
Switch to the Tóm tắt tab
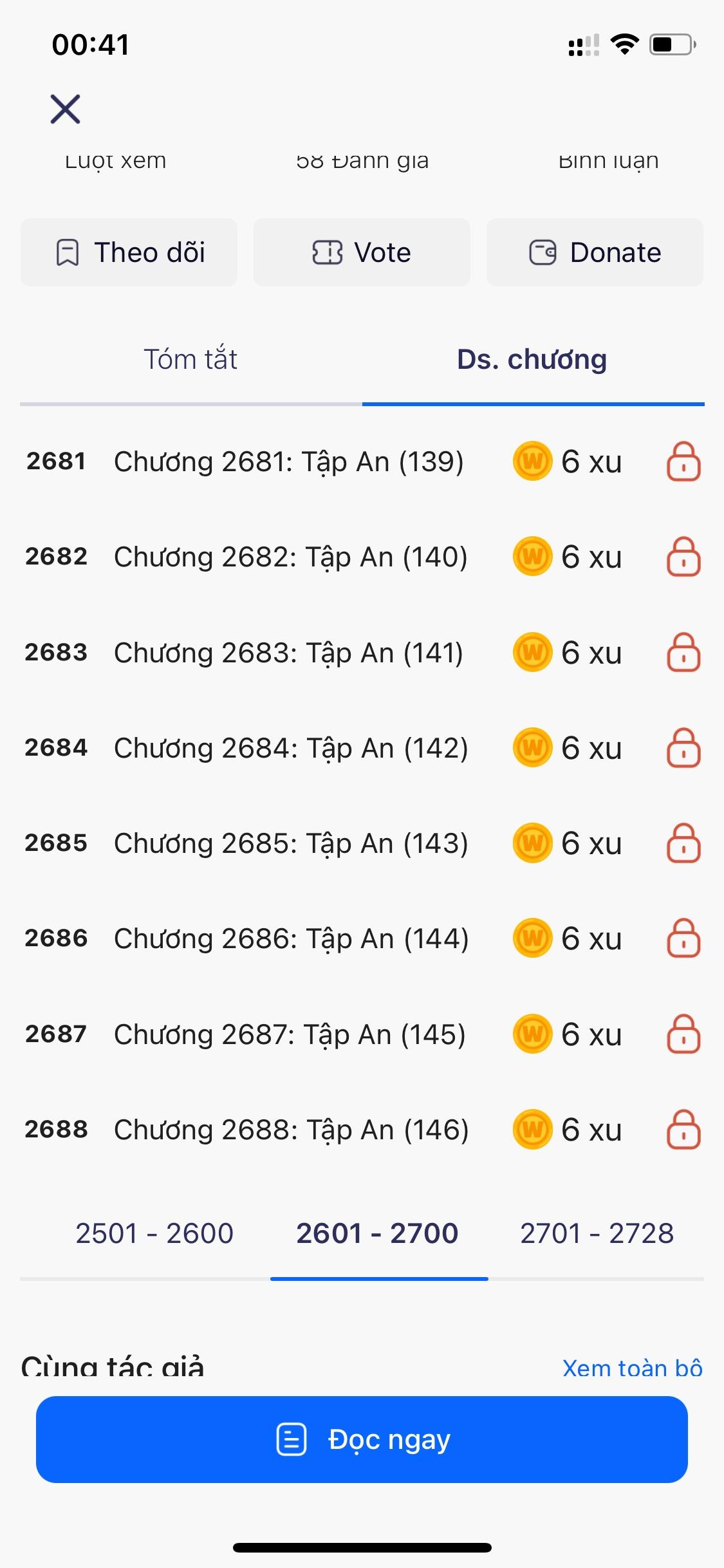click(190, 359)
